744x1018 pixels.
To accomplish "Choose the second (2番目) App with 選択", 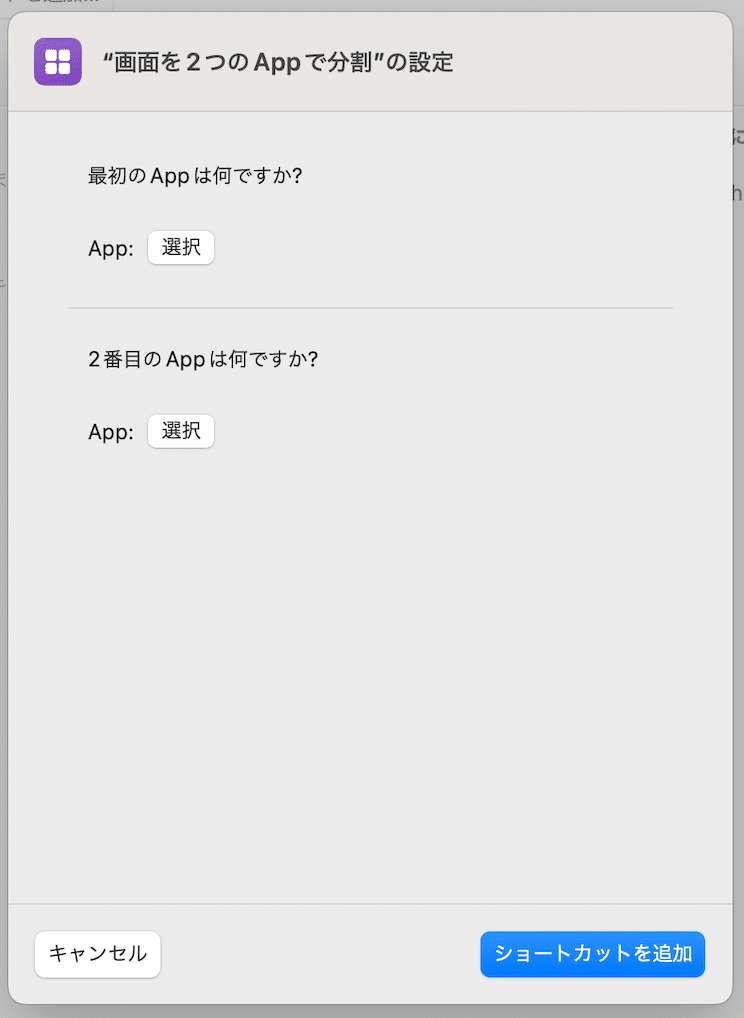I will pos(181,431).
